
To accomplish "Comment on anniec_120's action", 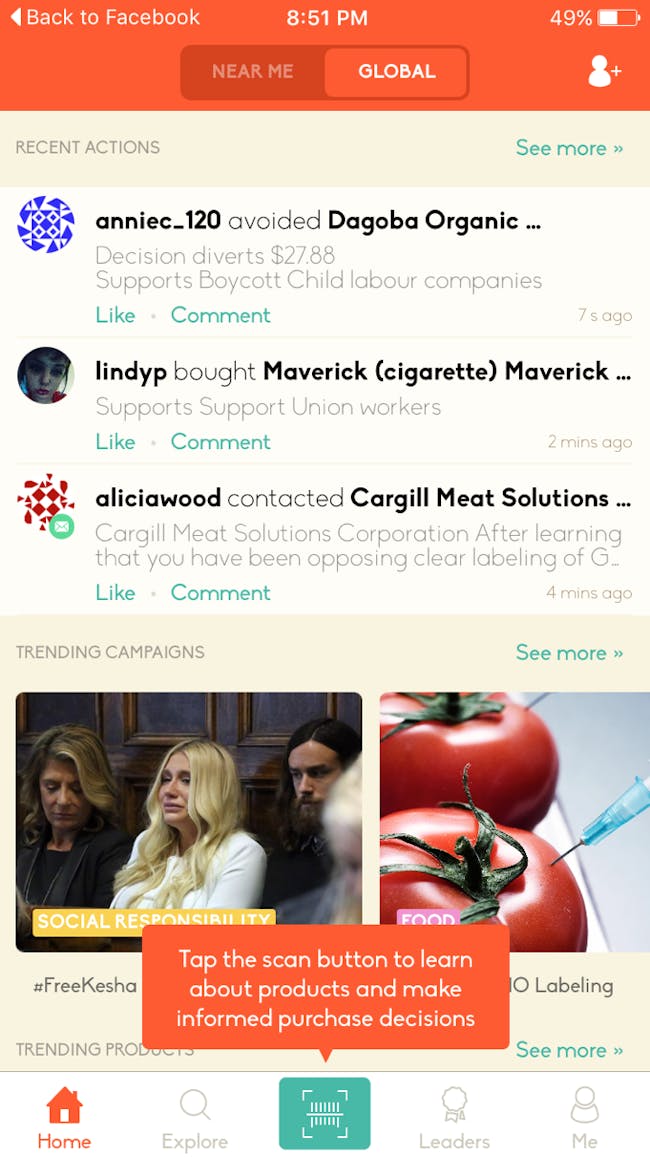I will point(221,315).
